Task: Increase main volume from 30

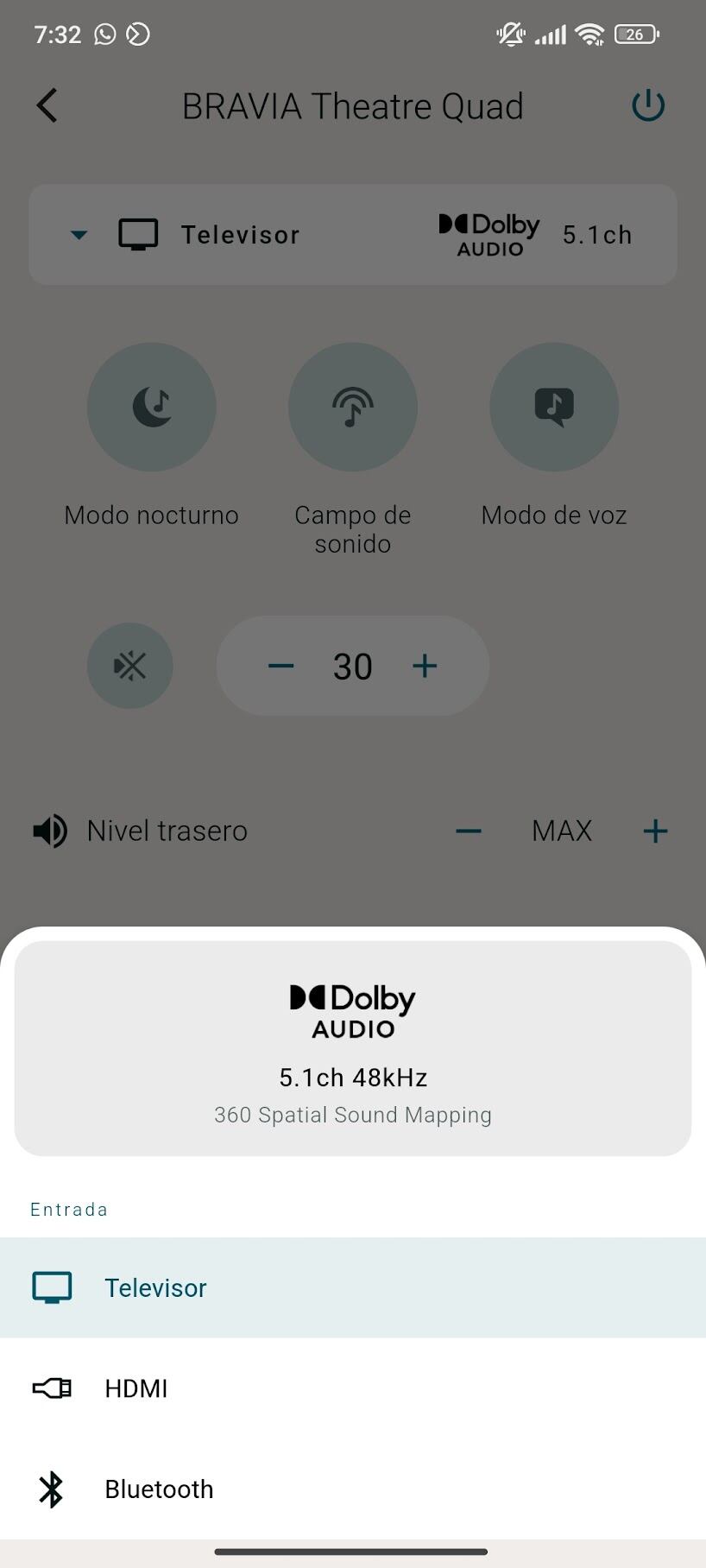Action: [425, 666]
